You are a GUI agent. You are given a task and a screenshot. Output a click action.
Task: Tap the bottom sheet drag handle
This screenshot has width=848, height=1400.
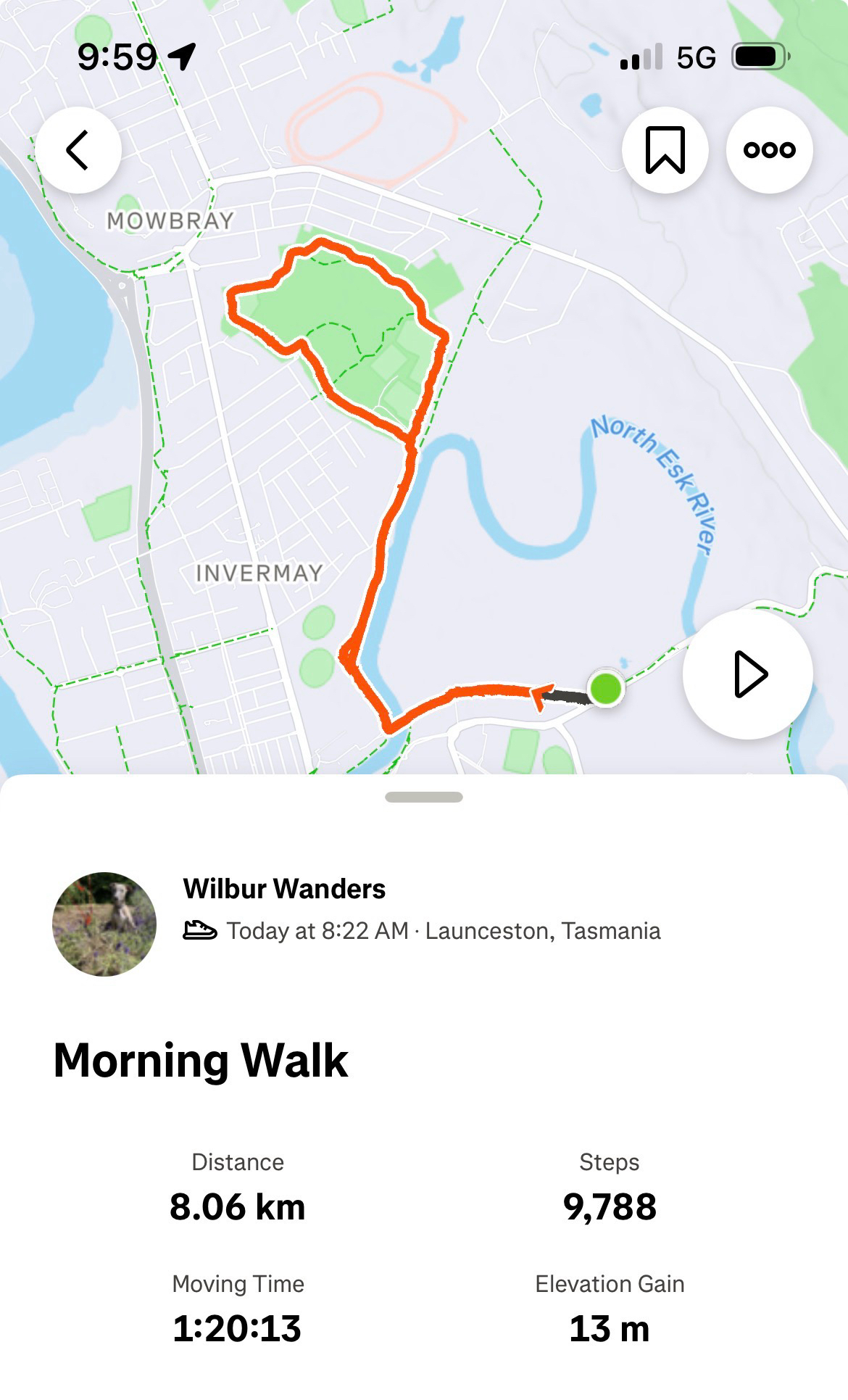[x=424, y=798]
